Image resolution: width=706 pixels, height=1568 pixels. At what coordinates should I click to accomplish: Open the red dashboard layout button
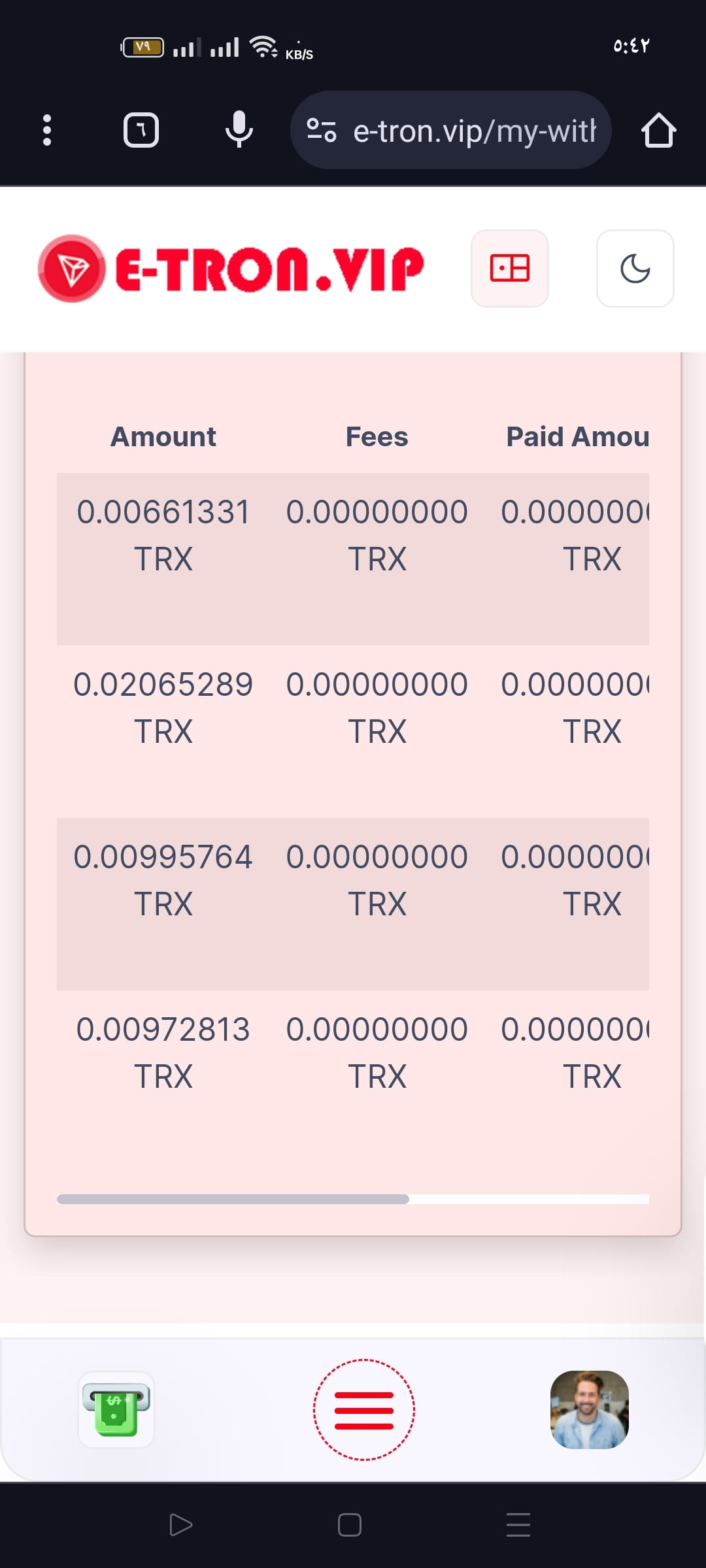pyautogui.click(x=510, y=269)
